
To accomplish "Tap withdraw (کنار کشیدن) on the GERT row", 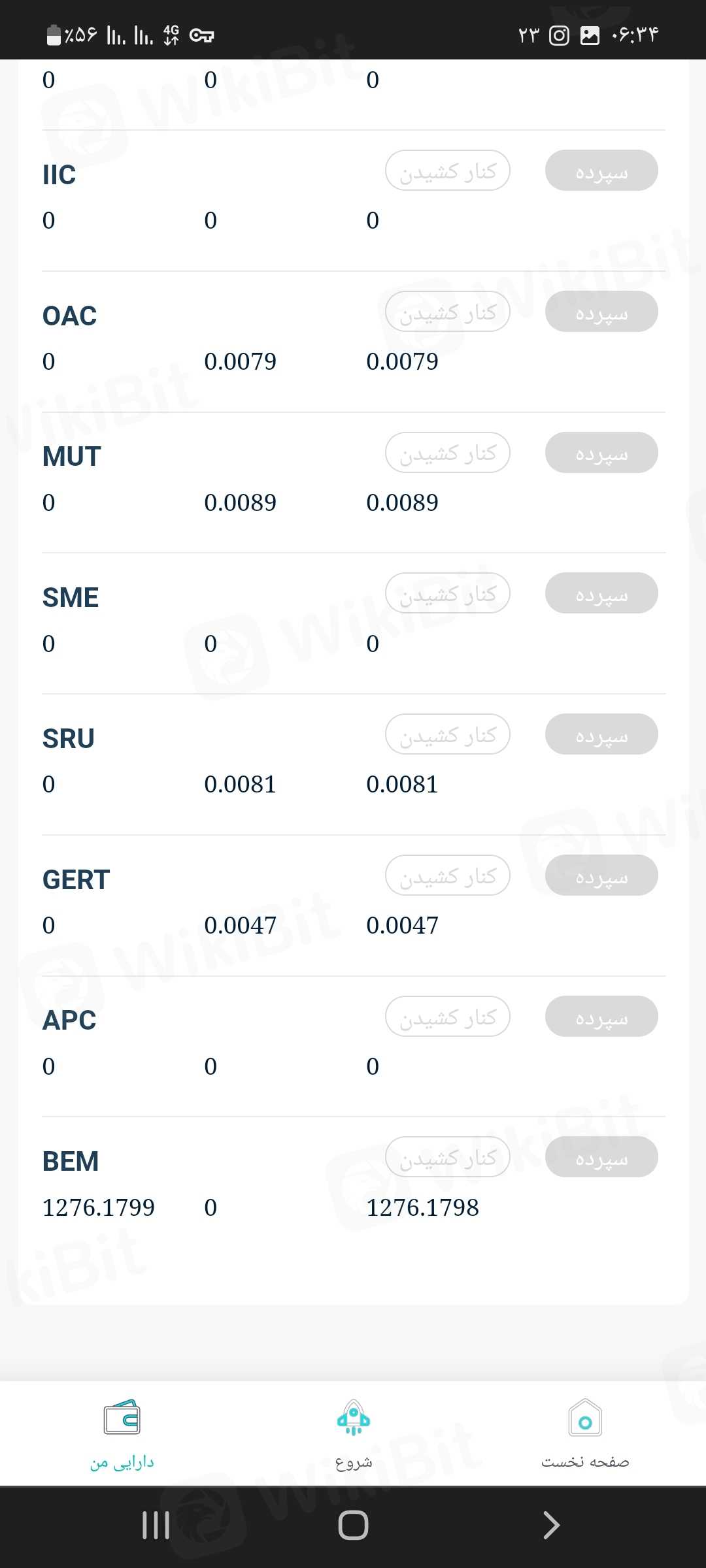I will coord(448,875).
